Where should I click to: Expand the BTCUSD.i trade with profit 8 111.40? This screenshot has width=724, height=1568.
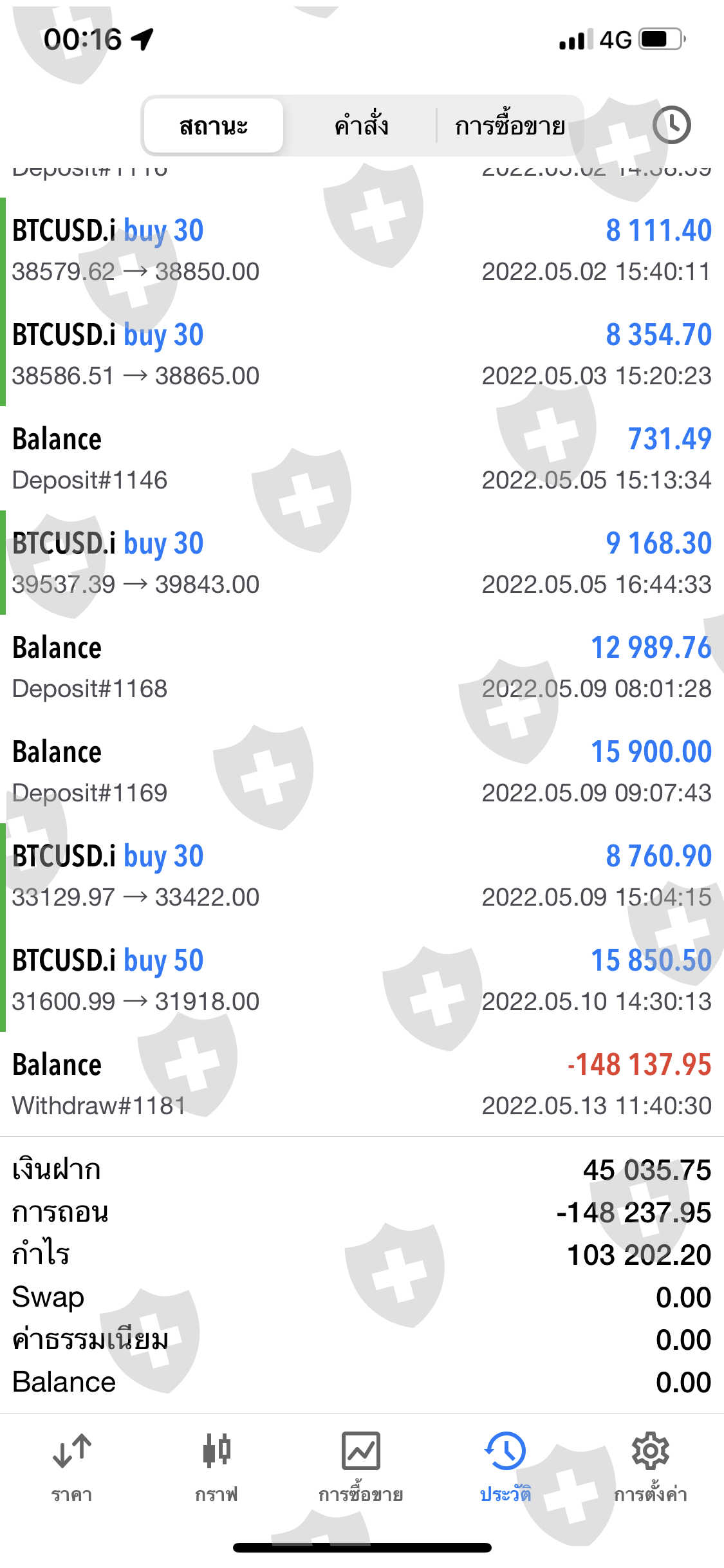tap(362, 250)
